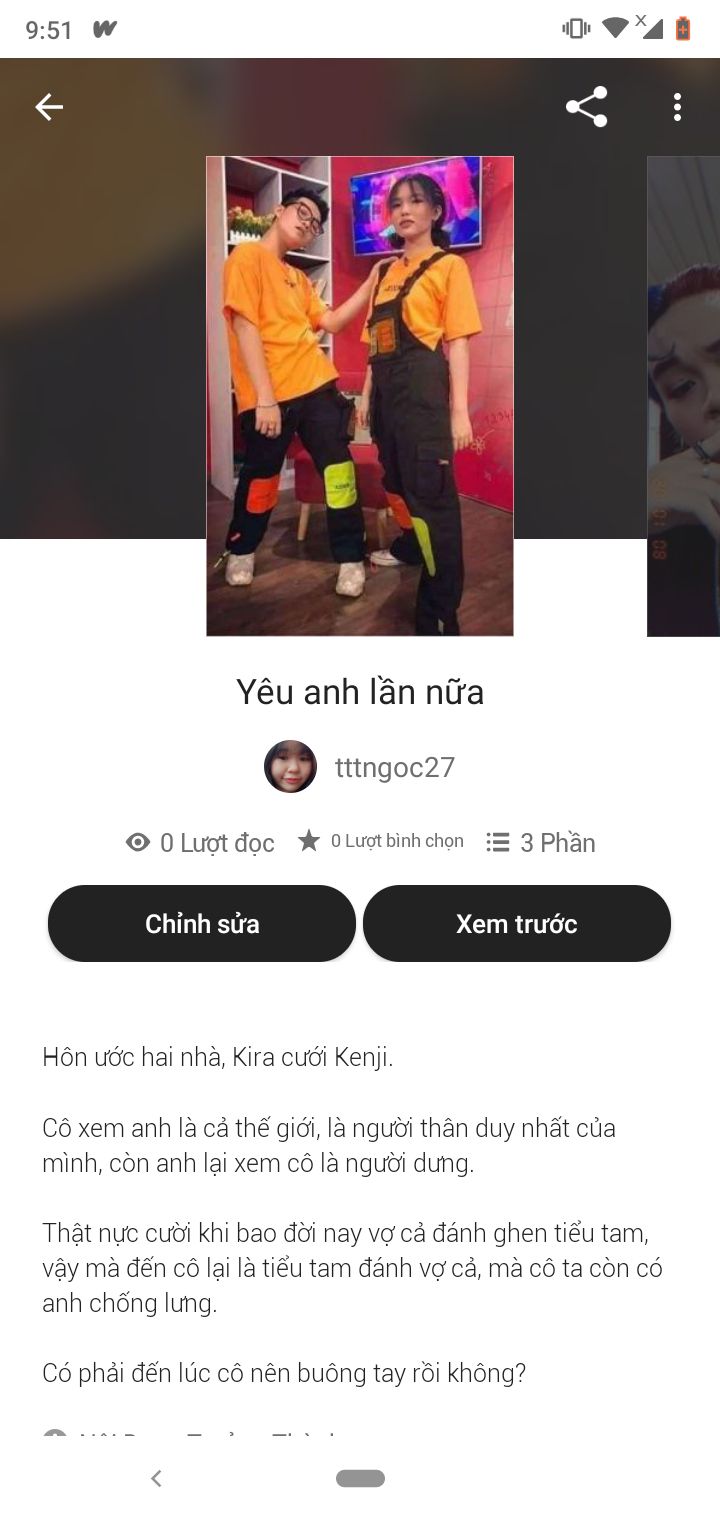This screenshot has width=720, height=1520.
Task: Tap the Chỉnh sửa button
Action: [x=202, y=923]
